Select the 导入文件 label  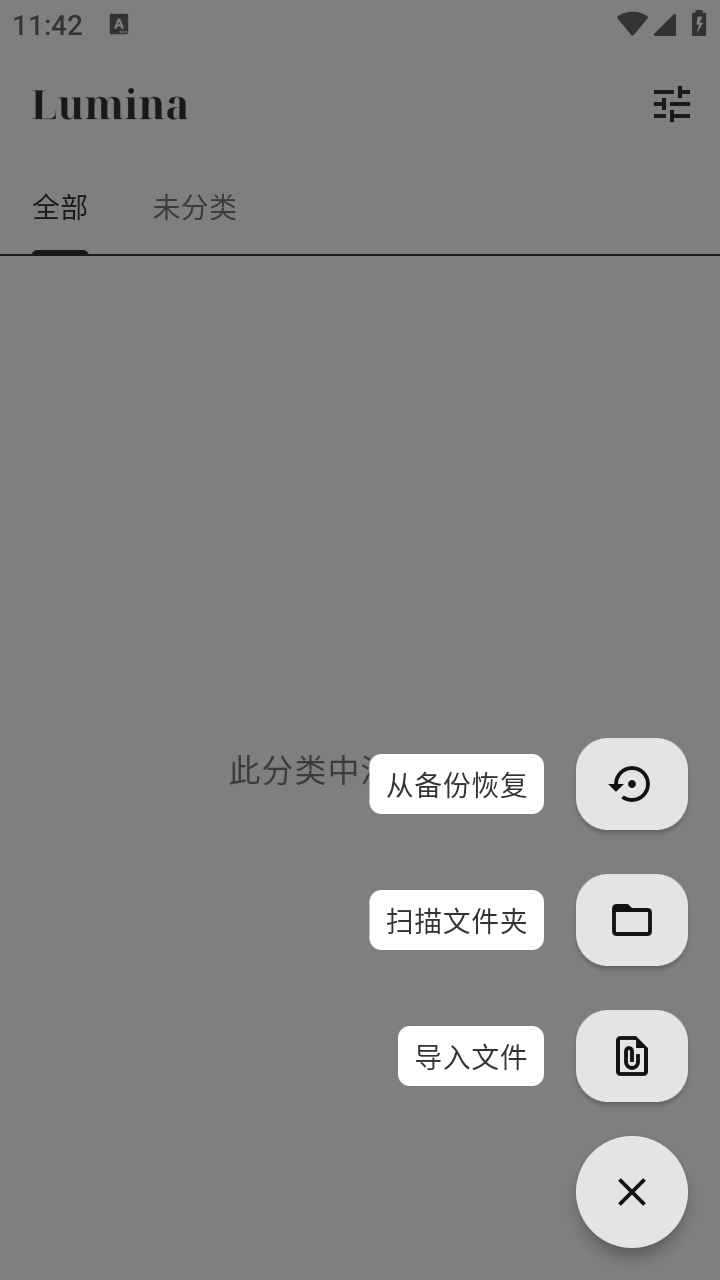[470, 1056]
